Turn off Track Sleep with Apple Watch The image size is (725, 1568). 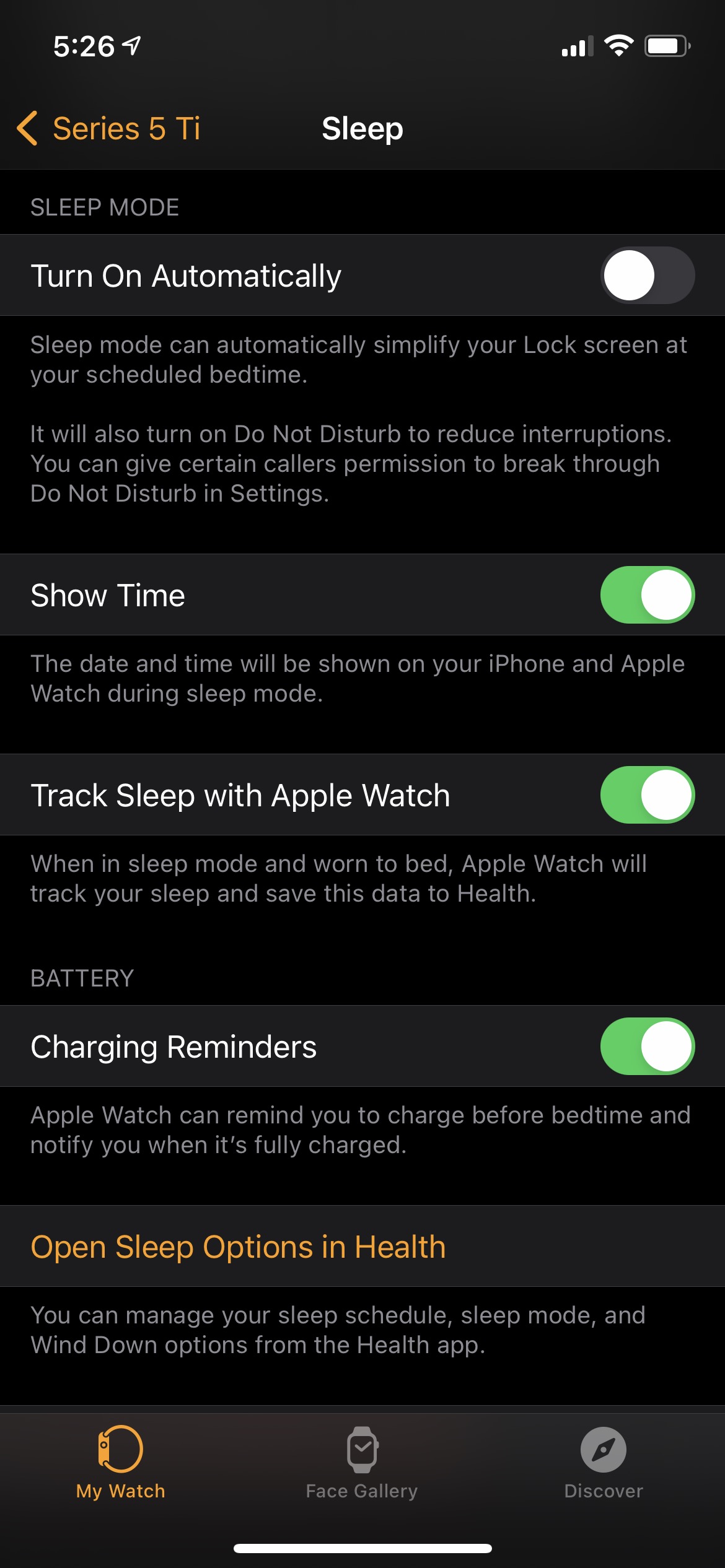point(647,795)
